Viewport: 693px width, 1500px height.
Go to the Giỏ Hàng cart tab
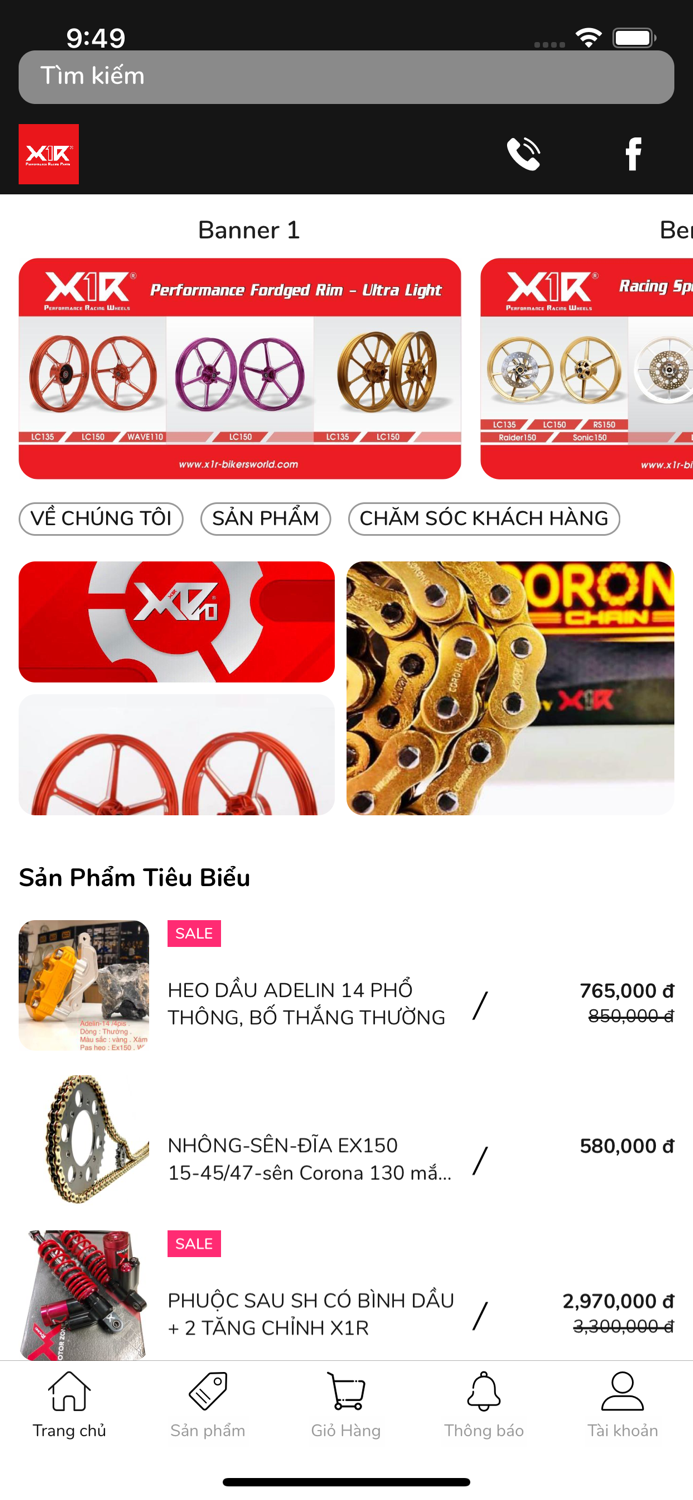tap(346, 1404)
